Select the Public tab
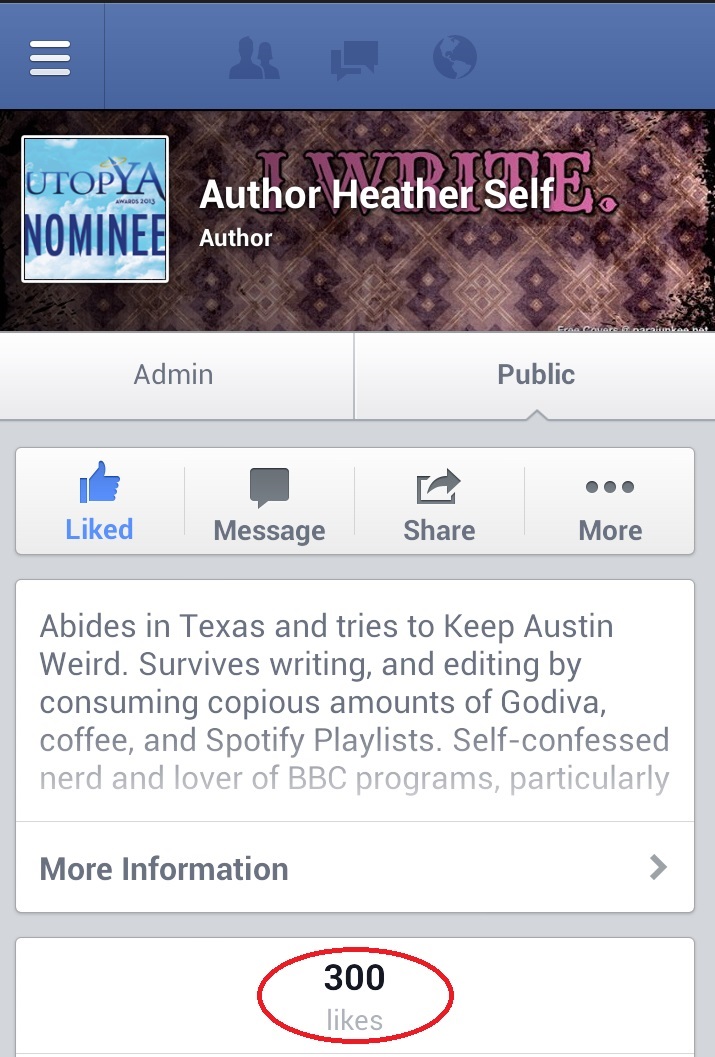715x1057 pixels. point(536,375)
